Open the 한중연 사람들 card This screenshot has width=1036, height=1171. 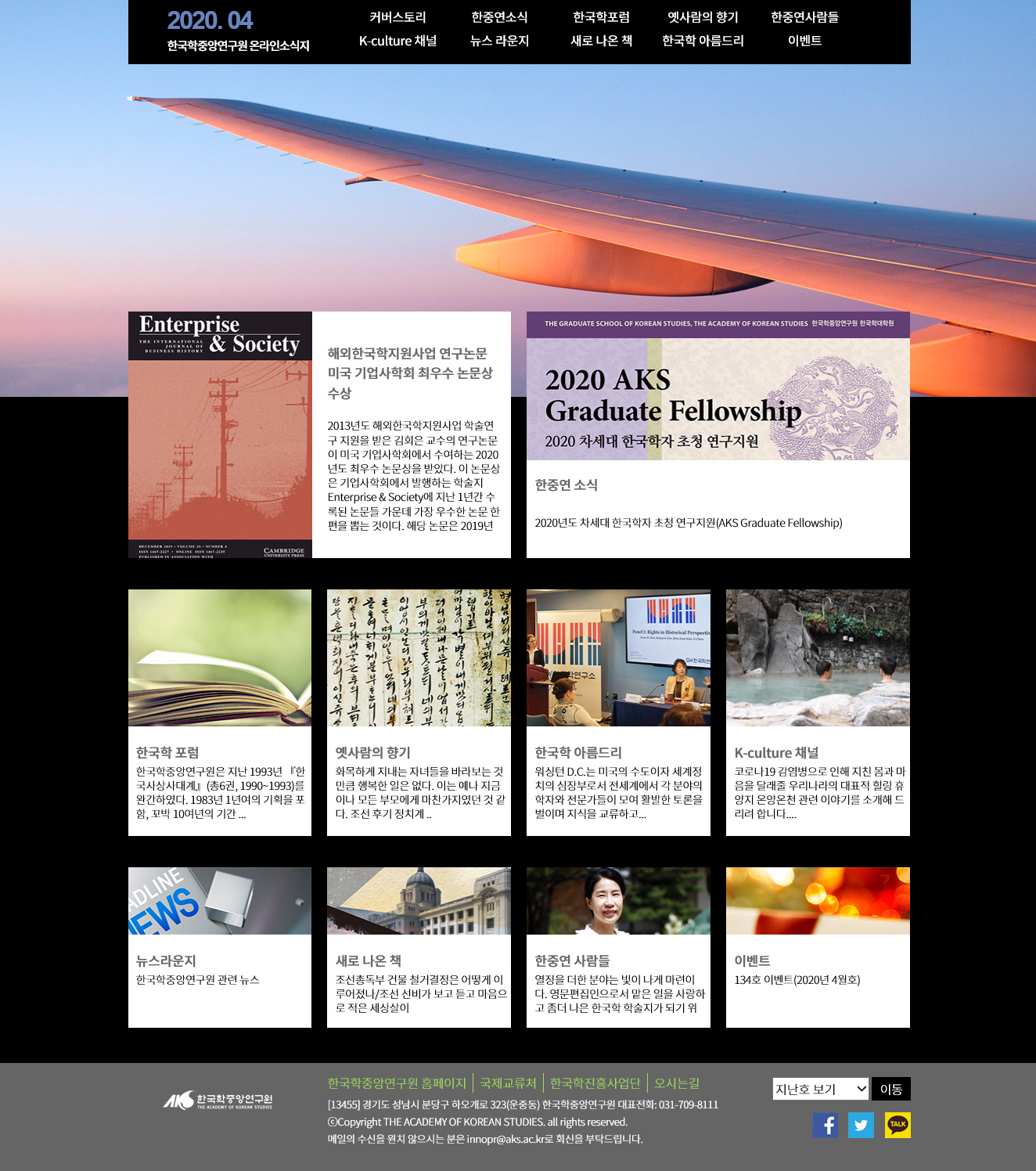point(618,947)
